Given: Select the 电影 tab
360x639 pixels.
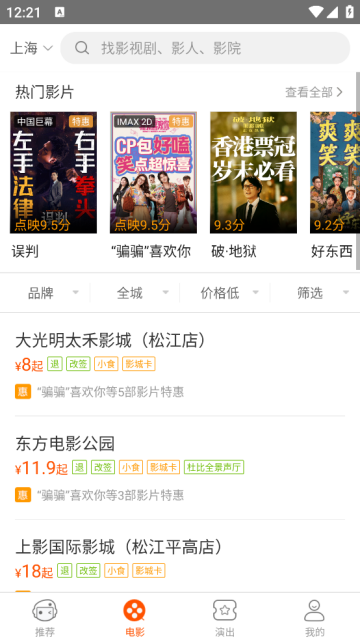Looking at the screenshot, I should 135,617.
